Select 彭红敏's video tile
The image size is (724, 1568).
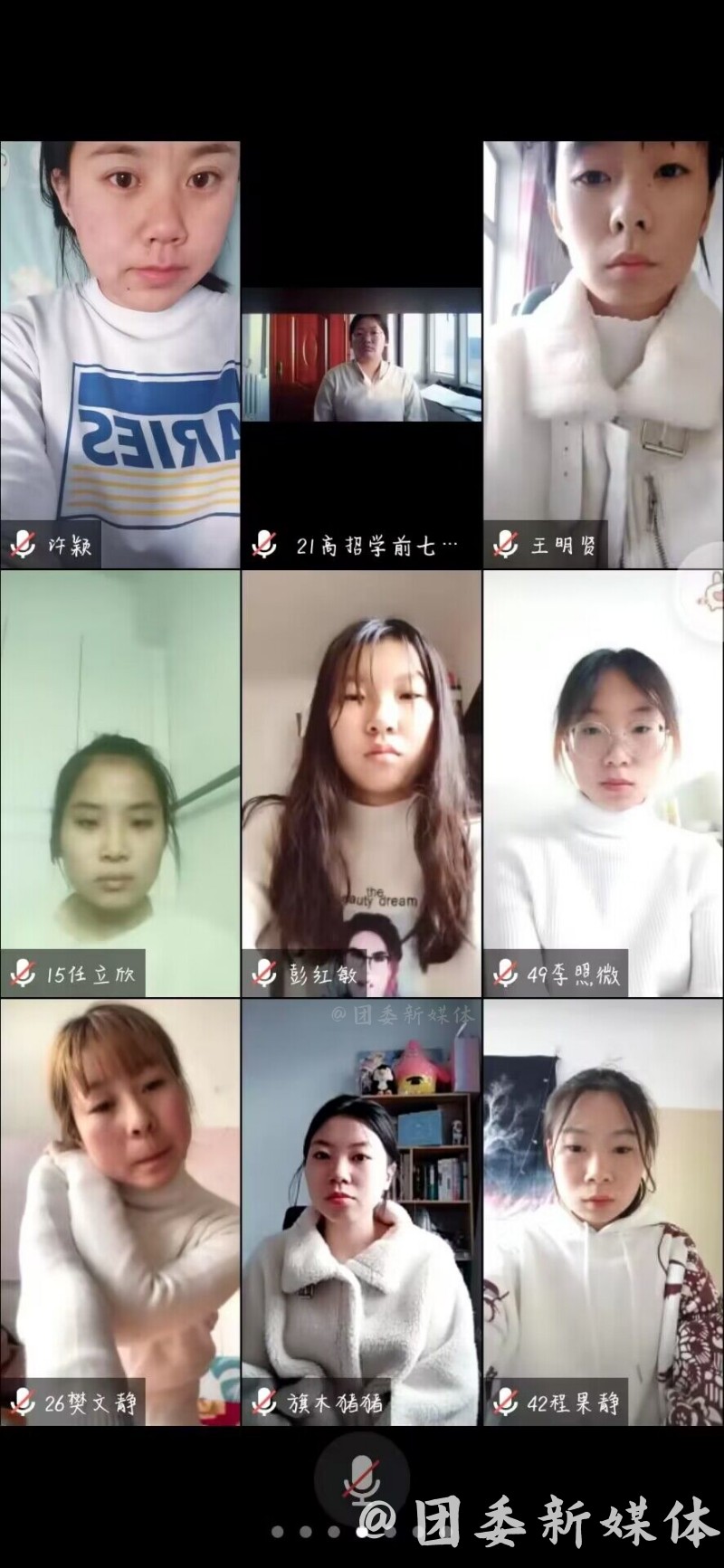click(361, 784)
